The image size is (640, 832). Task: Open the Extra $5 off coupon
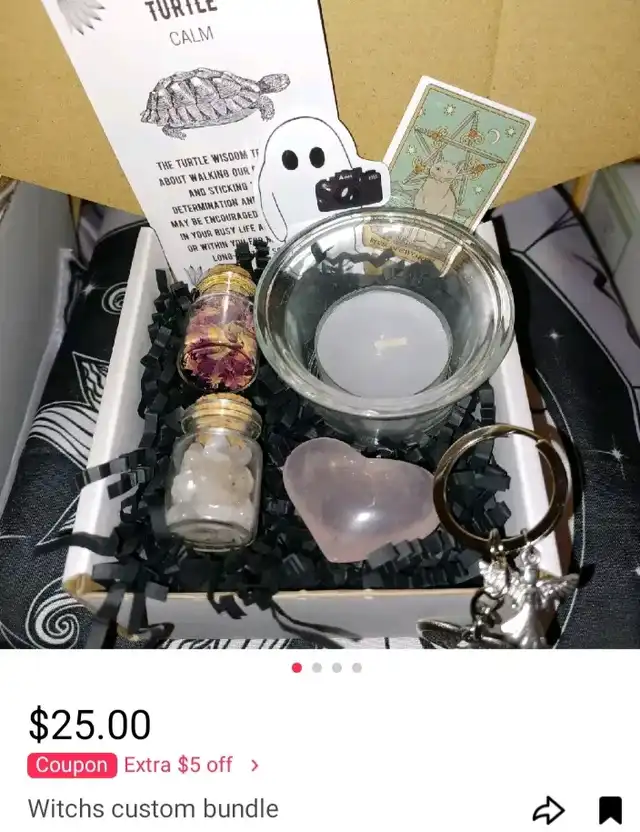click(147, 765)
